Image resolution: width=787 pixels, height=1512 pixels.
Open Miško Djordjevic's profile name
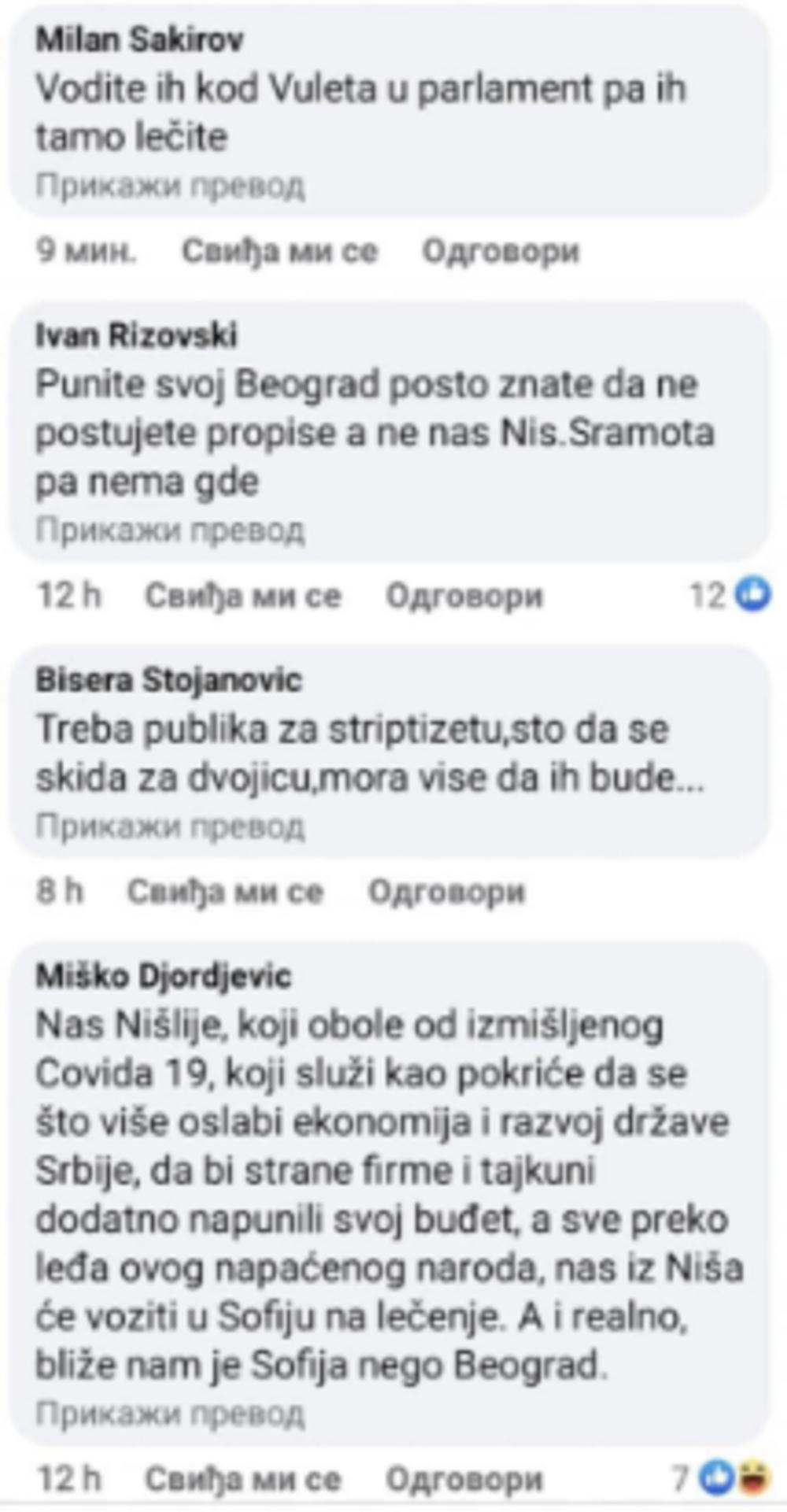(x=163, y=977)
